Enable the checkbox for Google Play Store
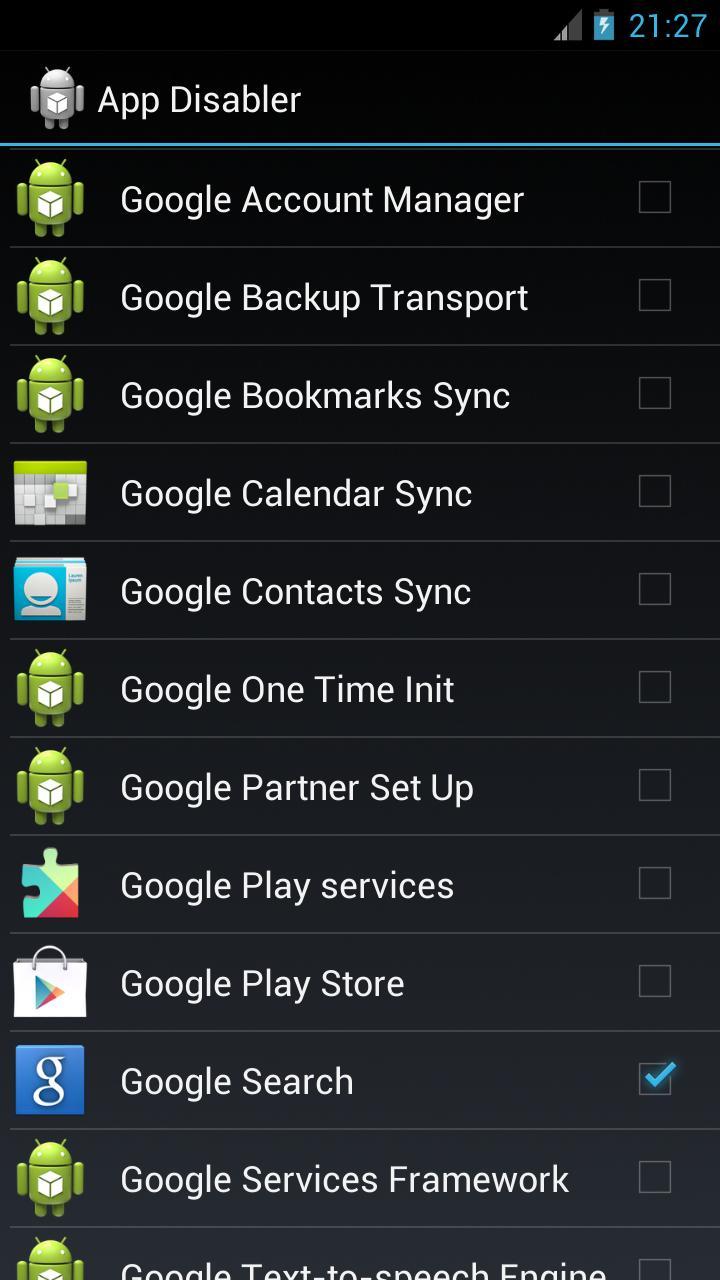This screenshot has width=720, height=1280. 654,982
